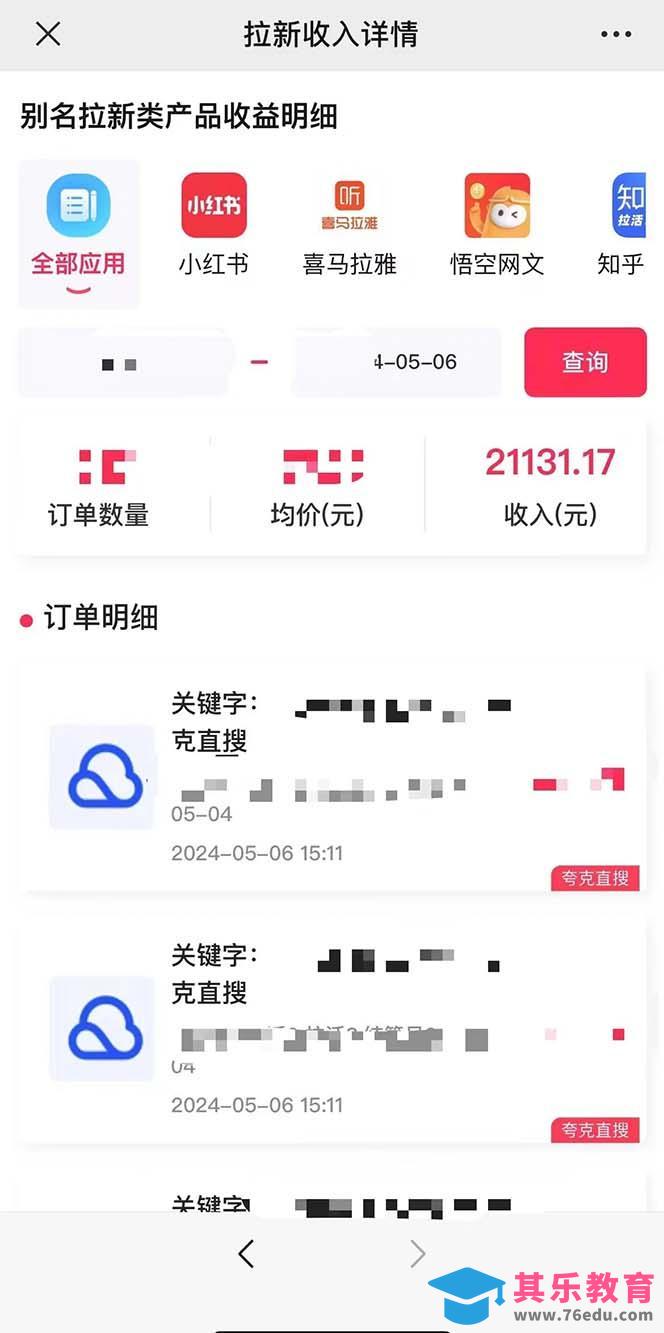This screenshot has height=1333, width=664.
Task: Tap the 查询 button
Action: (585, 362)
